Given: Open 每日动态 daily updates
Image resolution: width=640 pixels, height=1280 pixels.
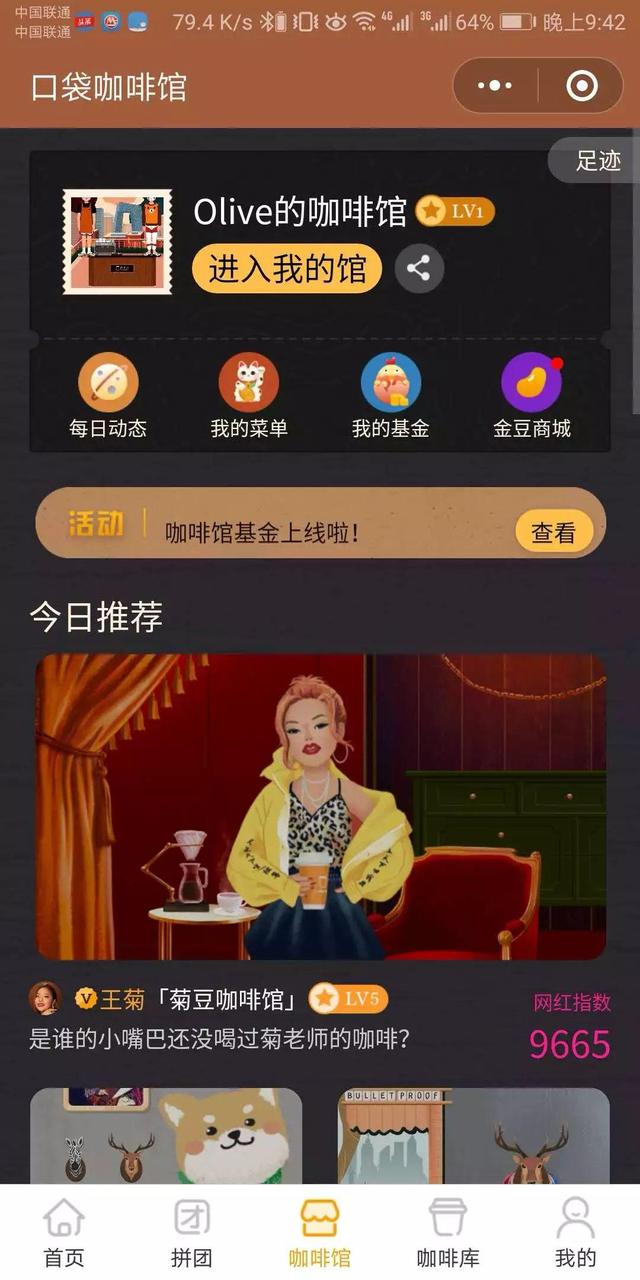Looking at the screenshot, I should pos(108,396).
